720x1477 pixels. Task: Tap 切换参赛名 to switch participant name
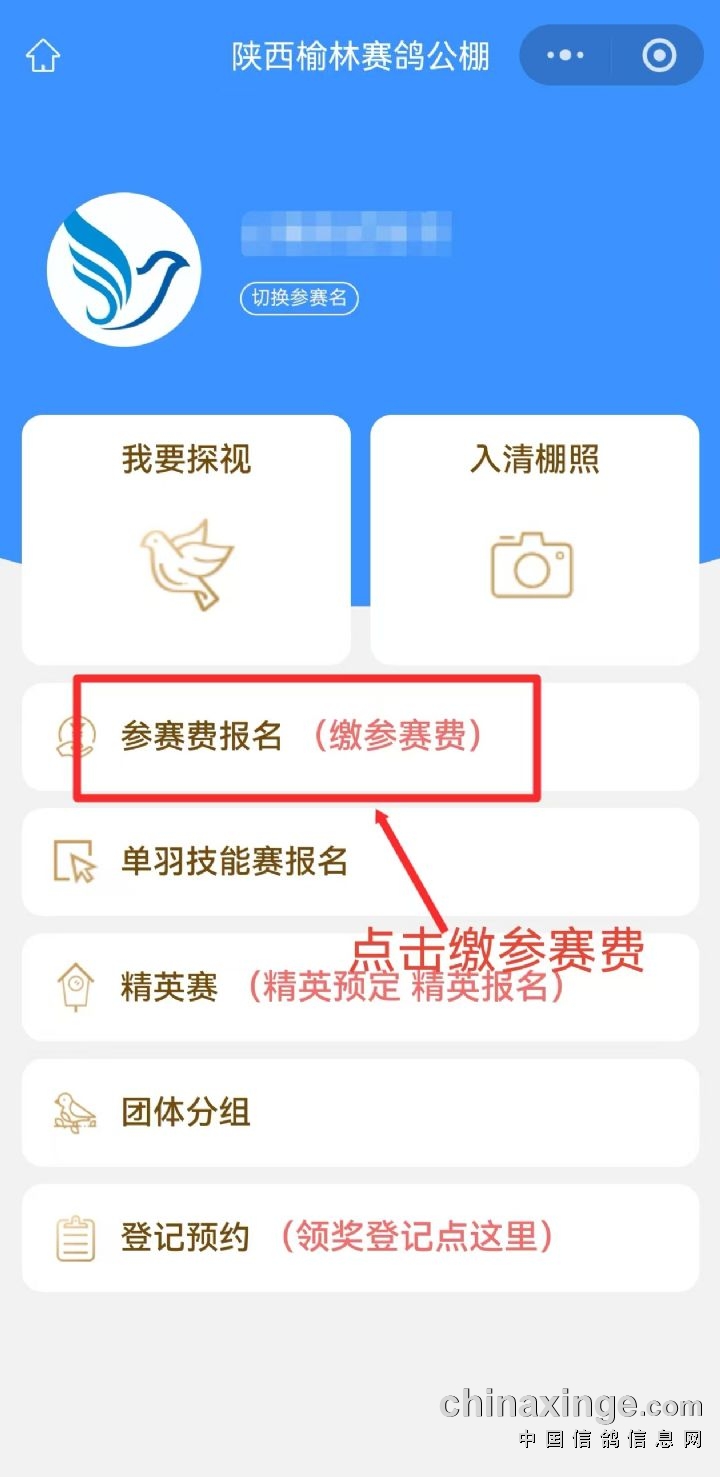(299, 298)
